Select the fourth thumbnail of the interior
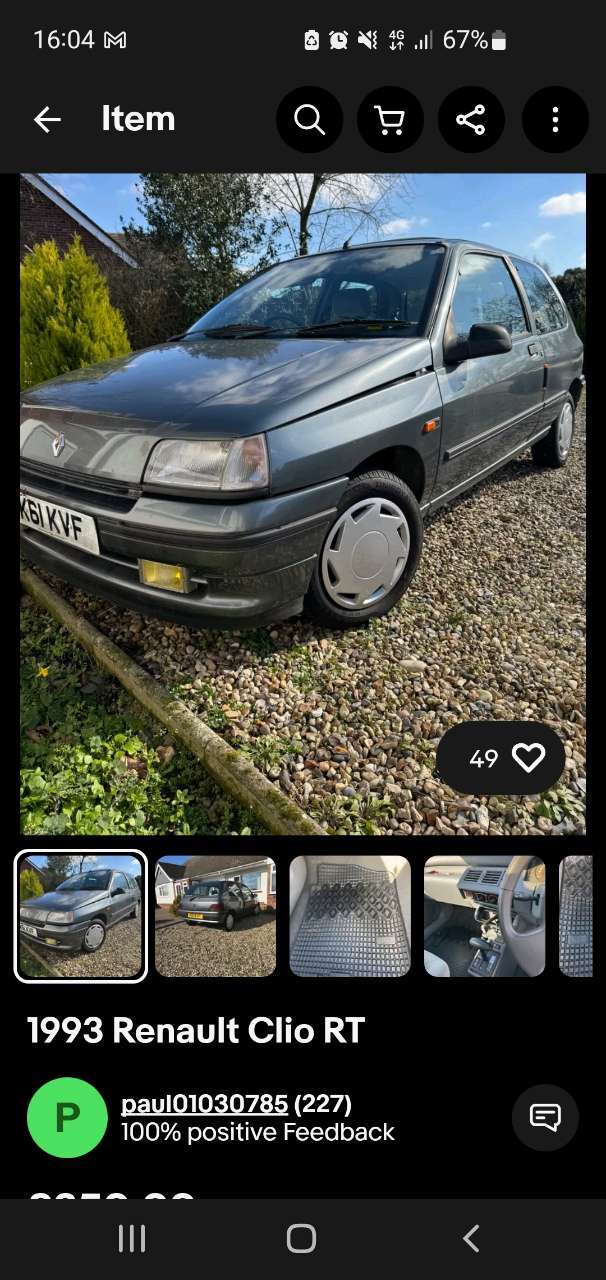The width and height of the screenshot is (606, 1280). (485, 916)
